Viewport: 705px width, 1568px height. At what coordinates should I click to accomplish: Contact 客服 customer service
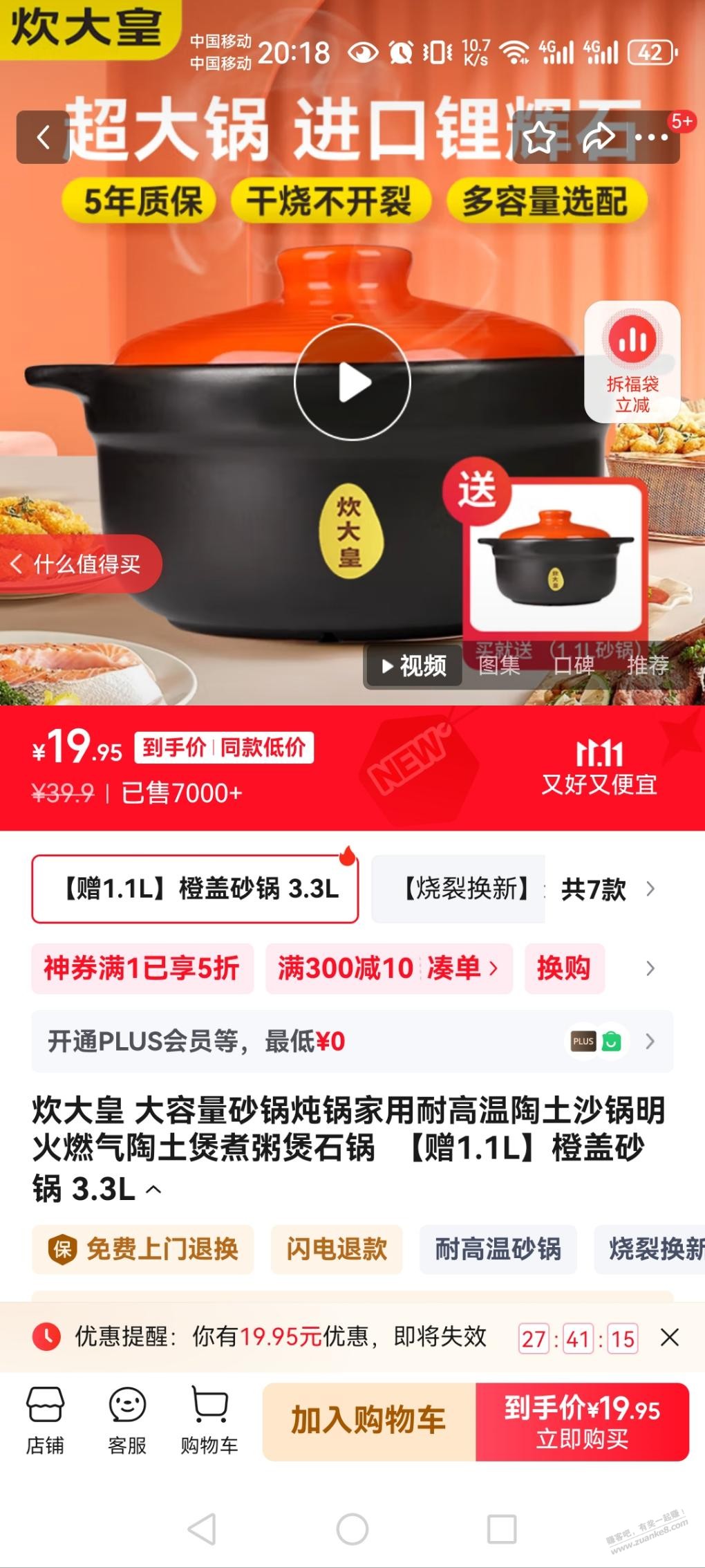pos(127,1421)
